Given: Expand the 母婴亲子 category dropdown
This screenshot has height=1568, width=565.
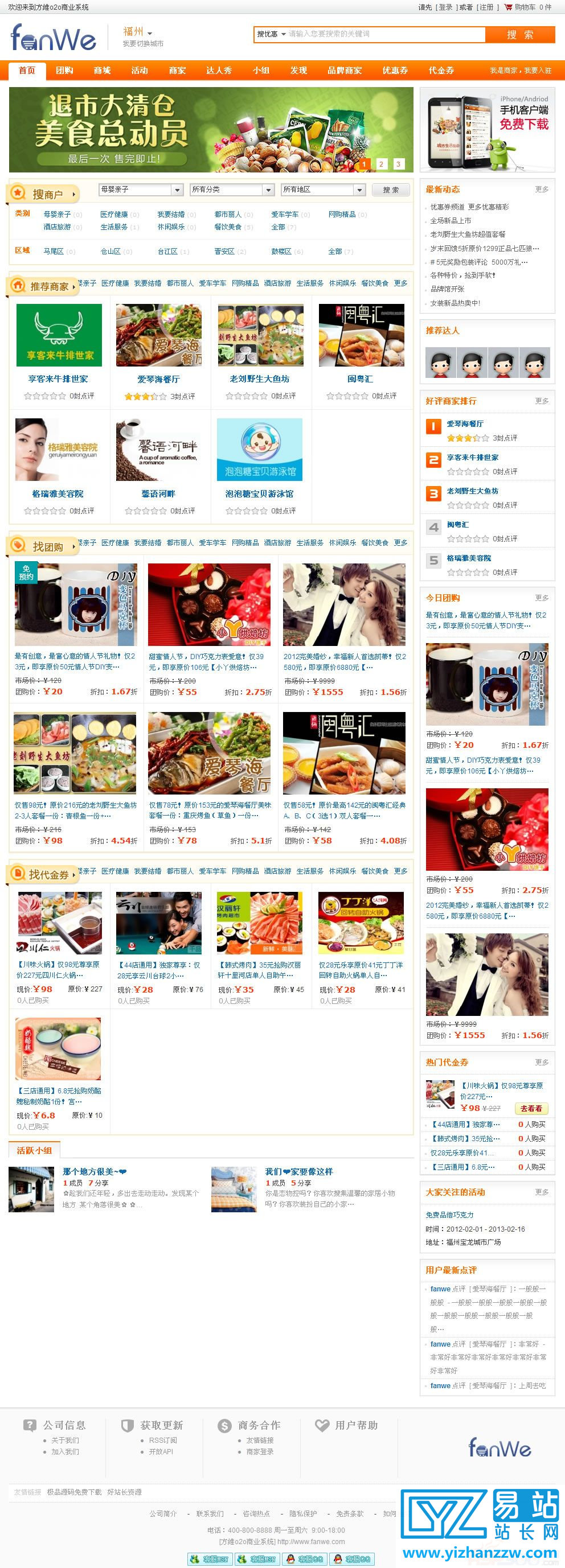Looking at the screenshot, I should click(x=141, y=190).
